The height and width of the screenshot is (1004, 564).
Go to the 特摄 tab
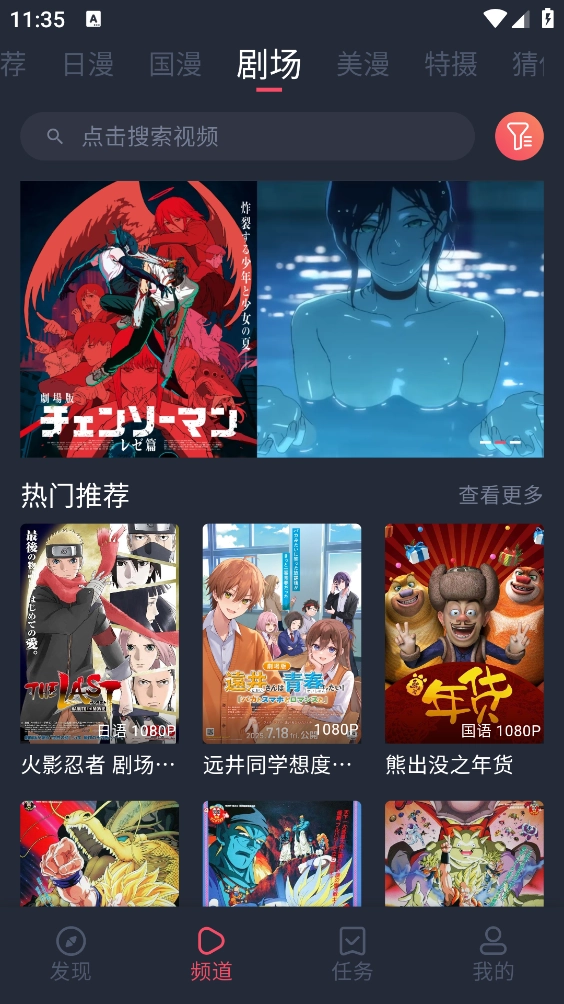coord(451,65)
